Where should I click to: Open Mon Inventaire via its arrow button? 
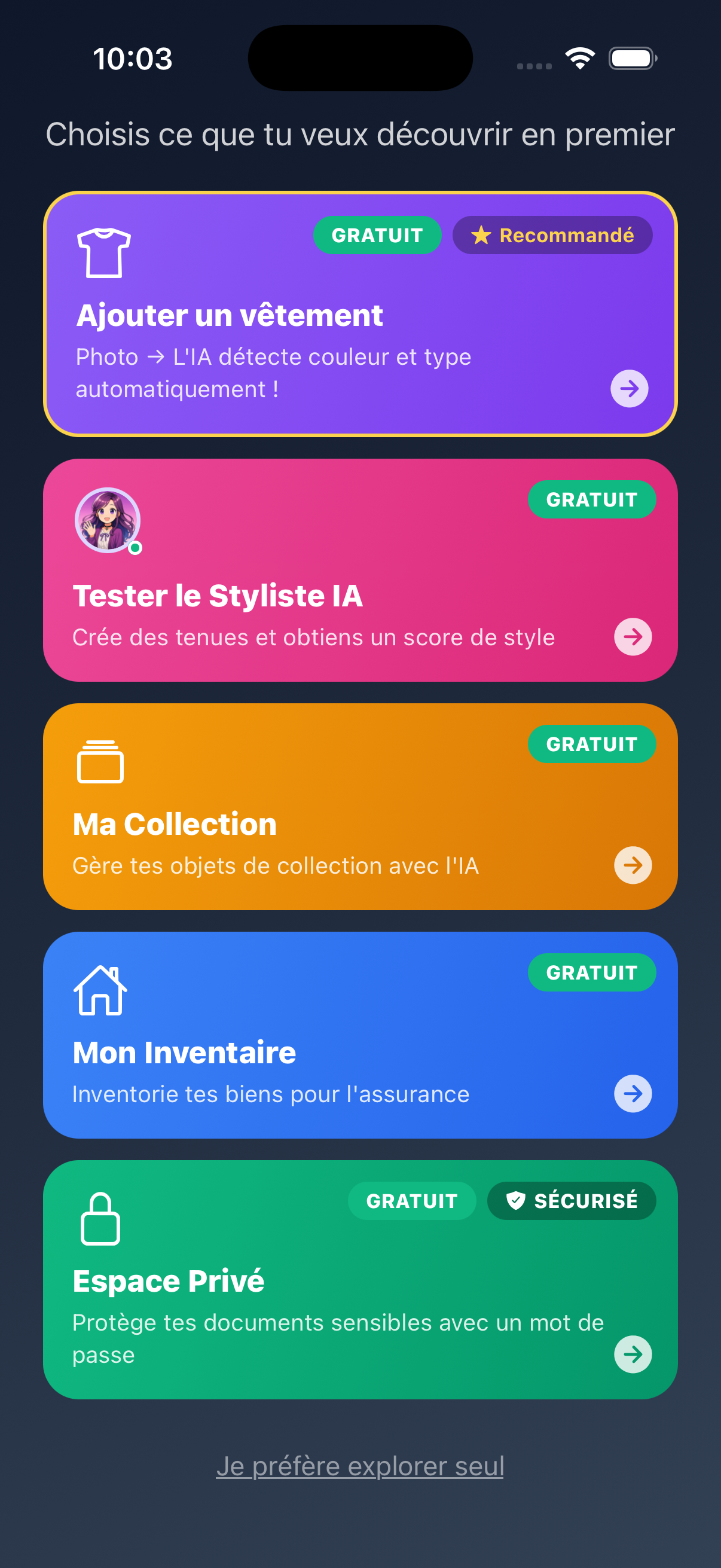[633, 1094]
